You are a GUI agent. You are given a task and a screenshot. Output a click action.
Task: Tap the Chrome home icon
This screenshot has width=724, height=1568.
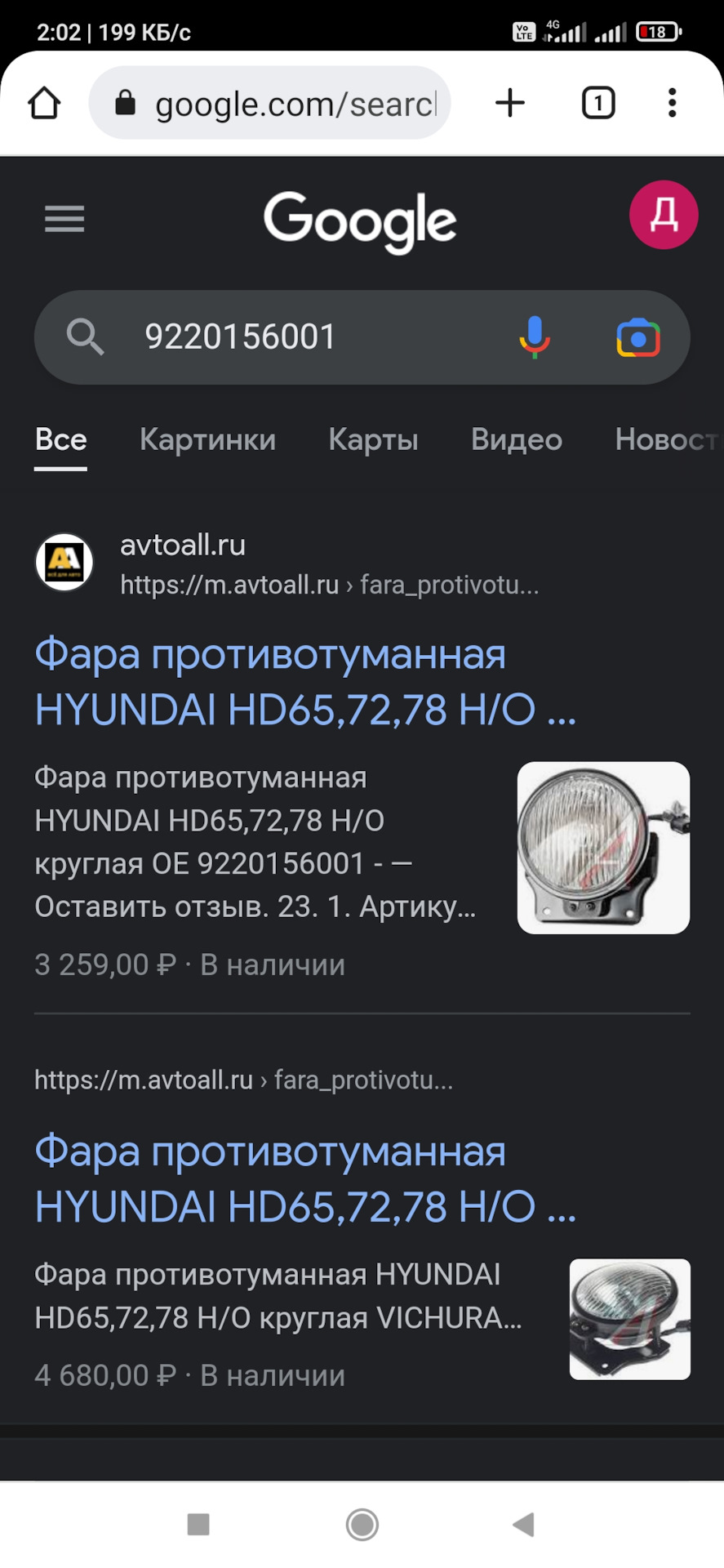point(45,103)
